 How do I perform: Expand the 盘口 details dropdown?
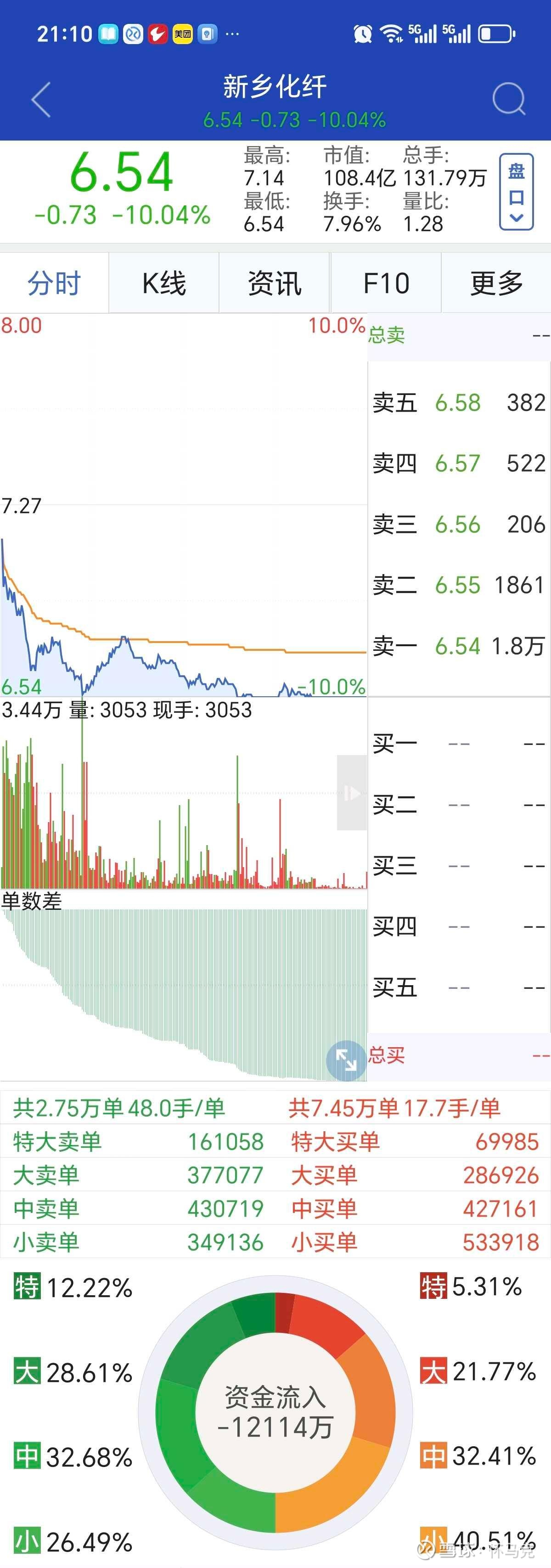516,192
